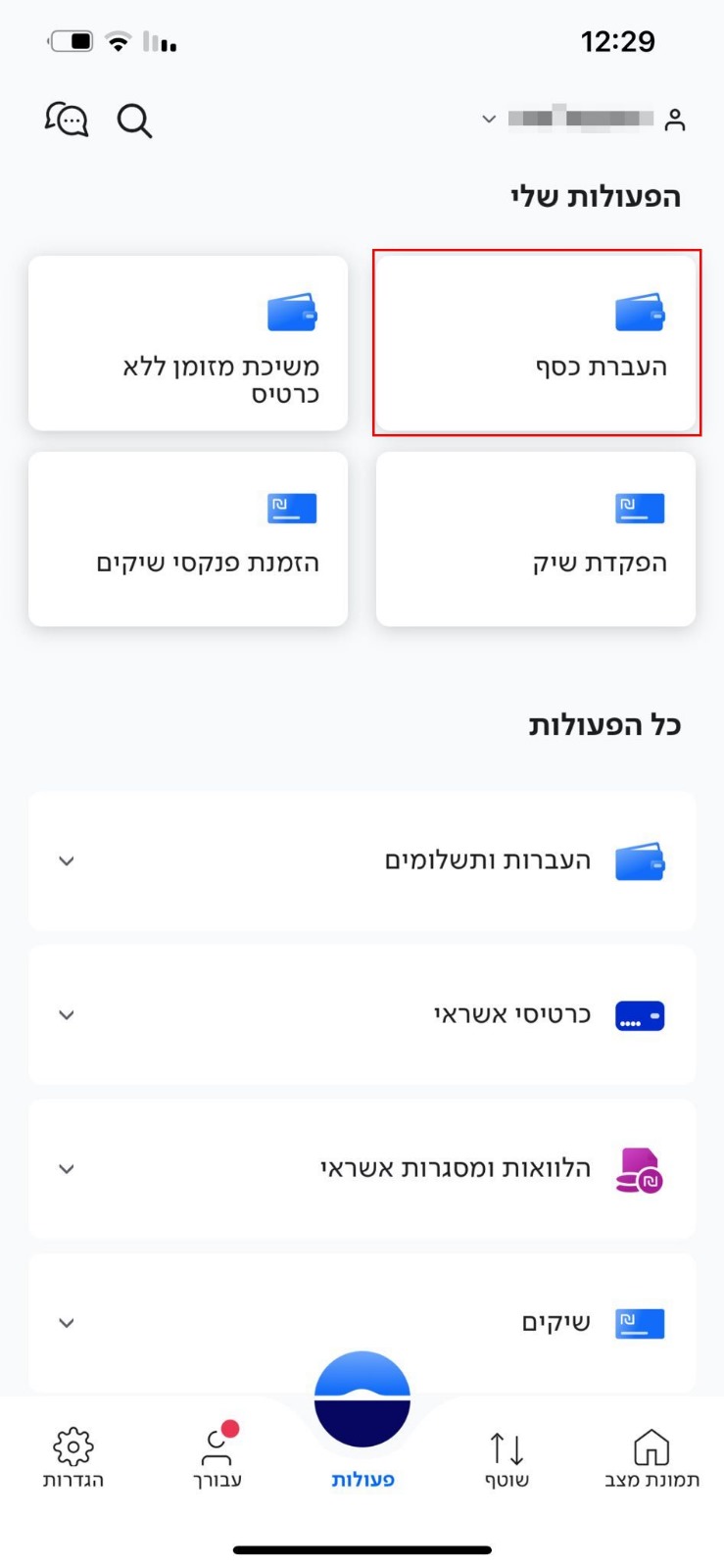Expand the הלוואות ומסגרות אשראי section

point(362,1169)
